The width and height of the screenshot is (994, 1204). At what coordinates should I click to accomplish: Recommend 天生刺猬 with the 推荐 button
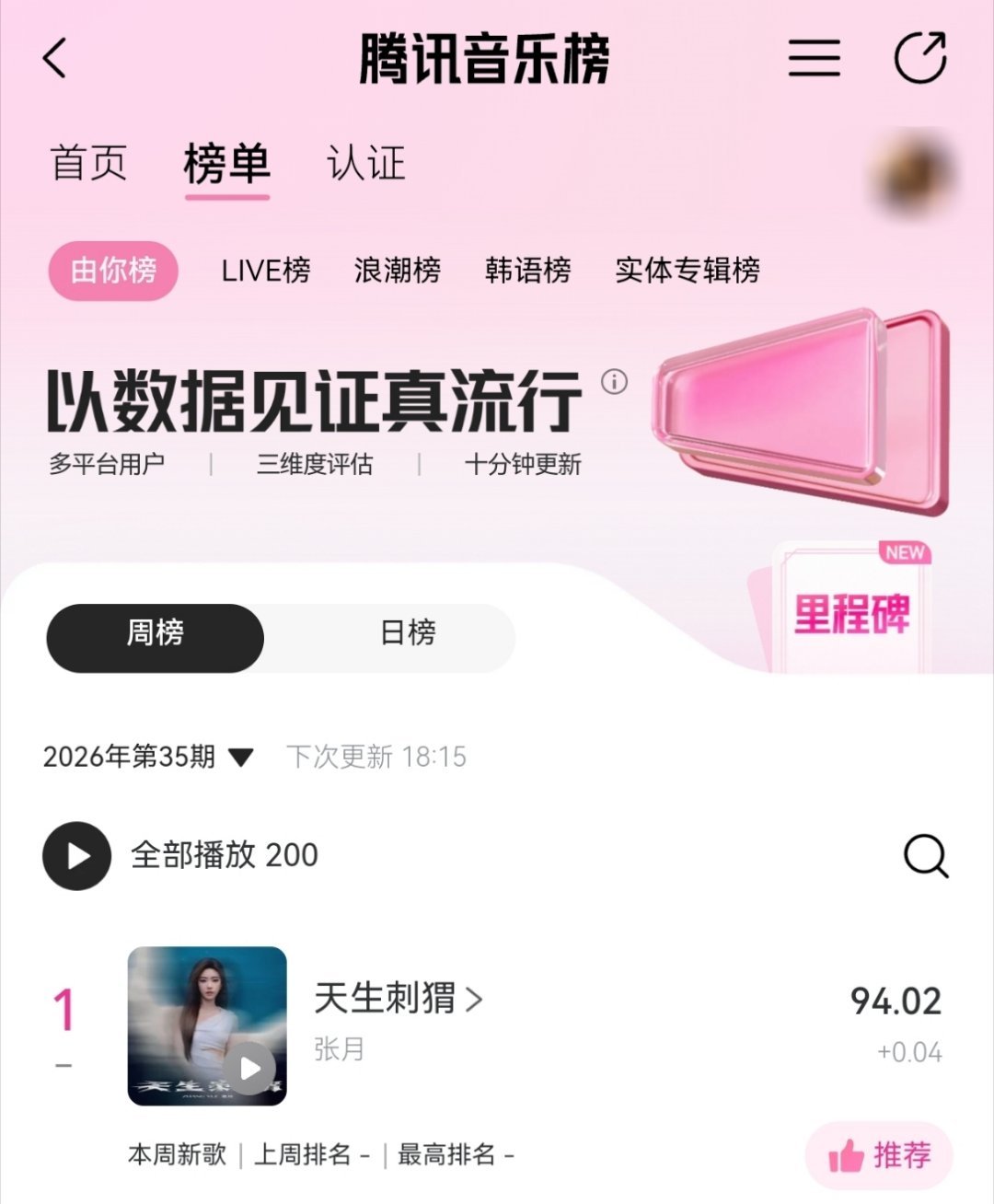point(879,1155)
